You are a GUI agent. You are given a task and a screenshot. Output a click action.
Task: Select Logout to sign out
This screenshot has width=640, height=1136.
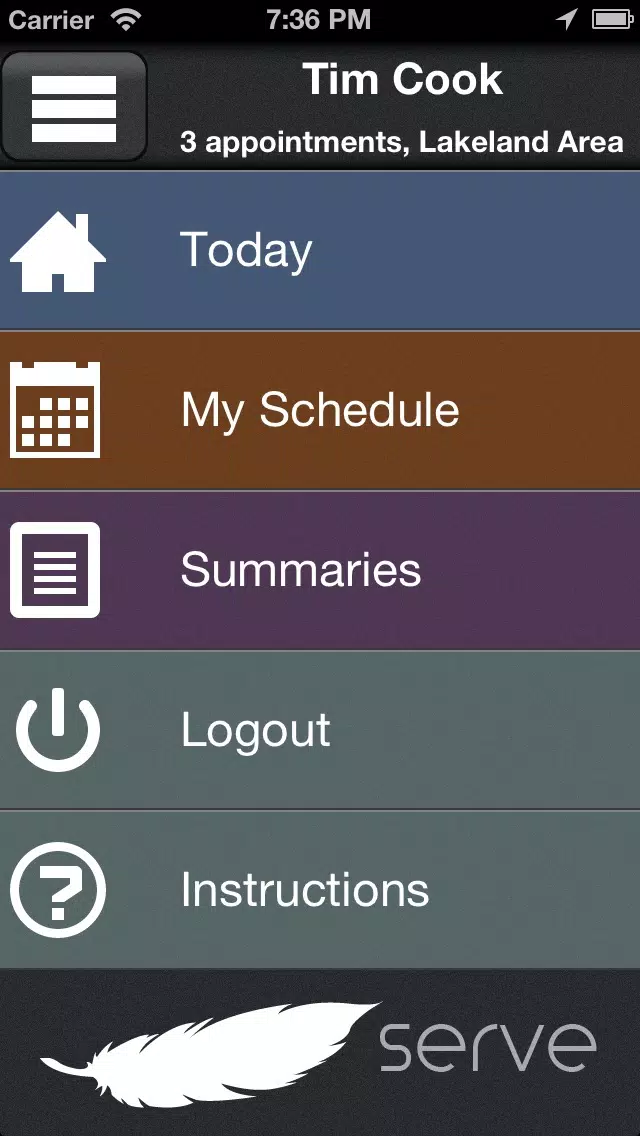(x=320, y=730)
